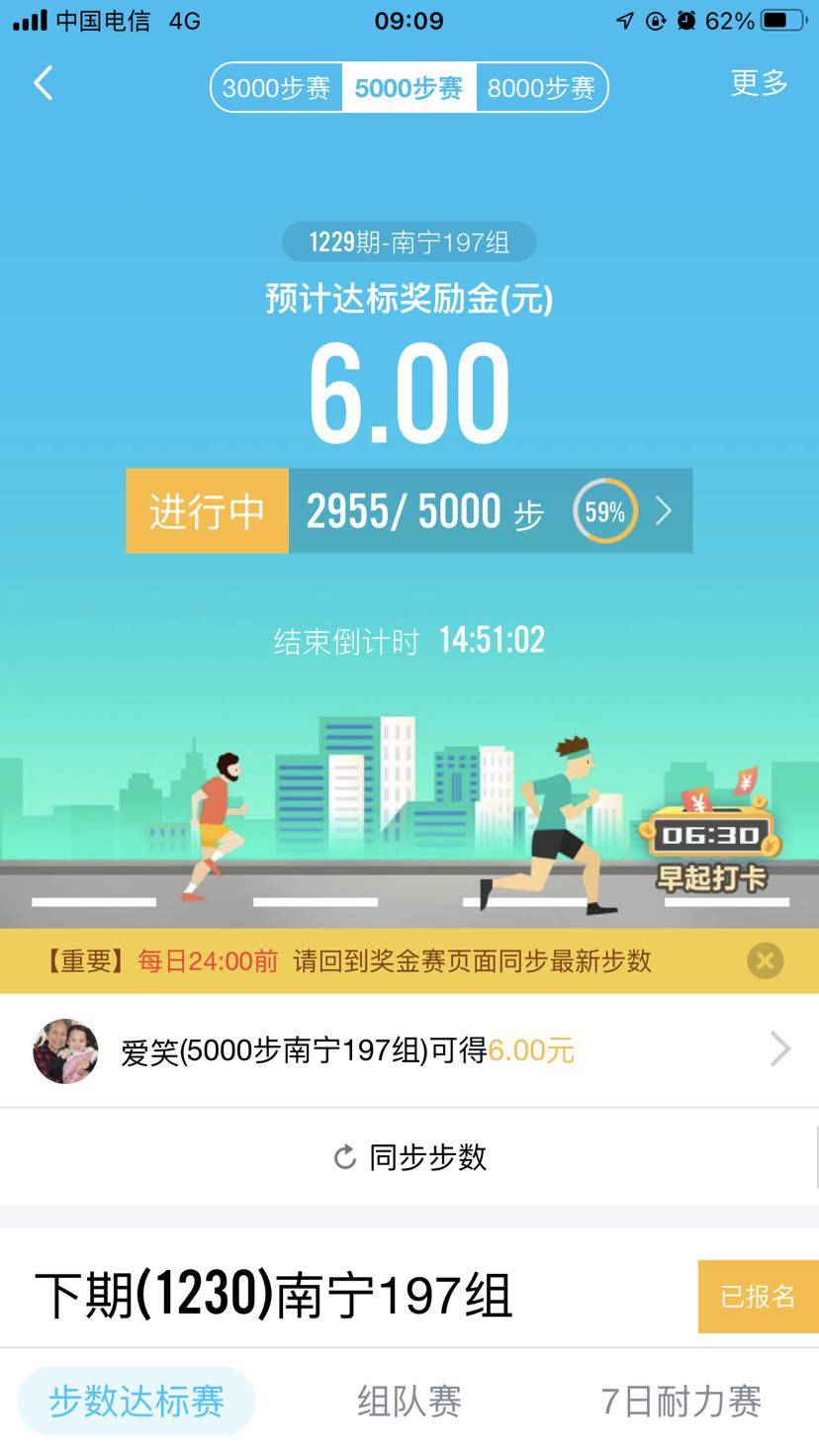The height and width of the screenshot is (1456, 819).
Task: Select the 5000步赛 segment
Action: 409,88
